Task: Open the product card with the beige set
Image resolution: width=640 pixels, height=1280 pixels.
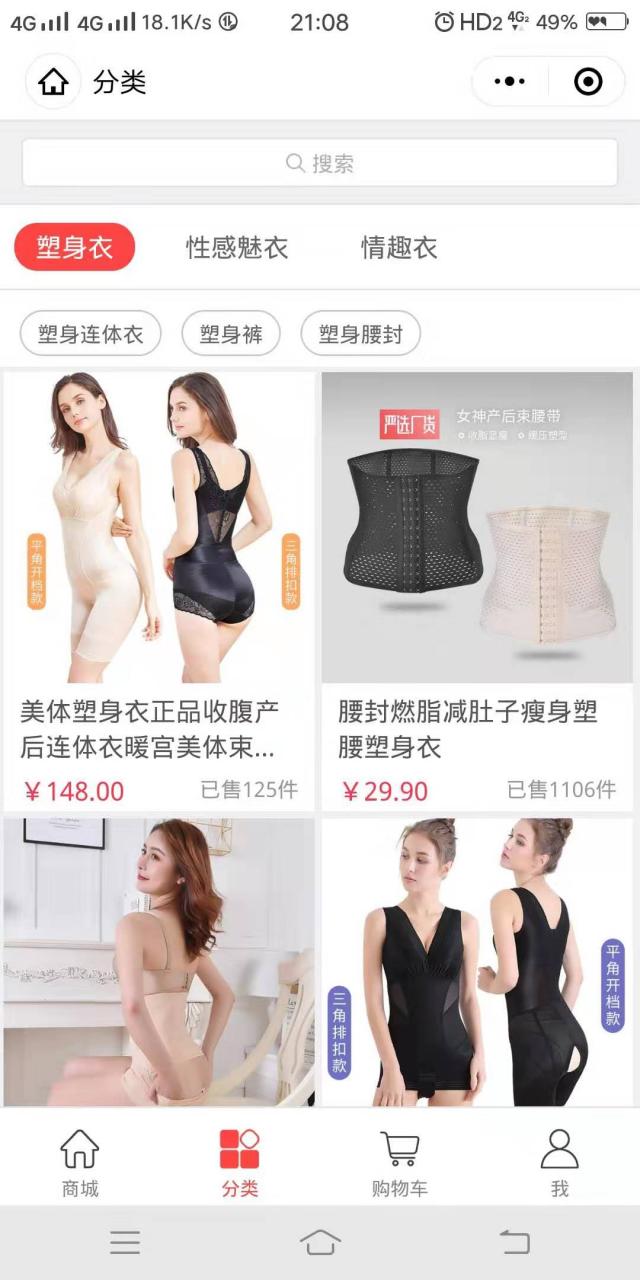Action: (159, 962)
